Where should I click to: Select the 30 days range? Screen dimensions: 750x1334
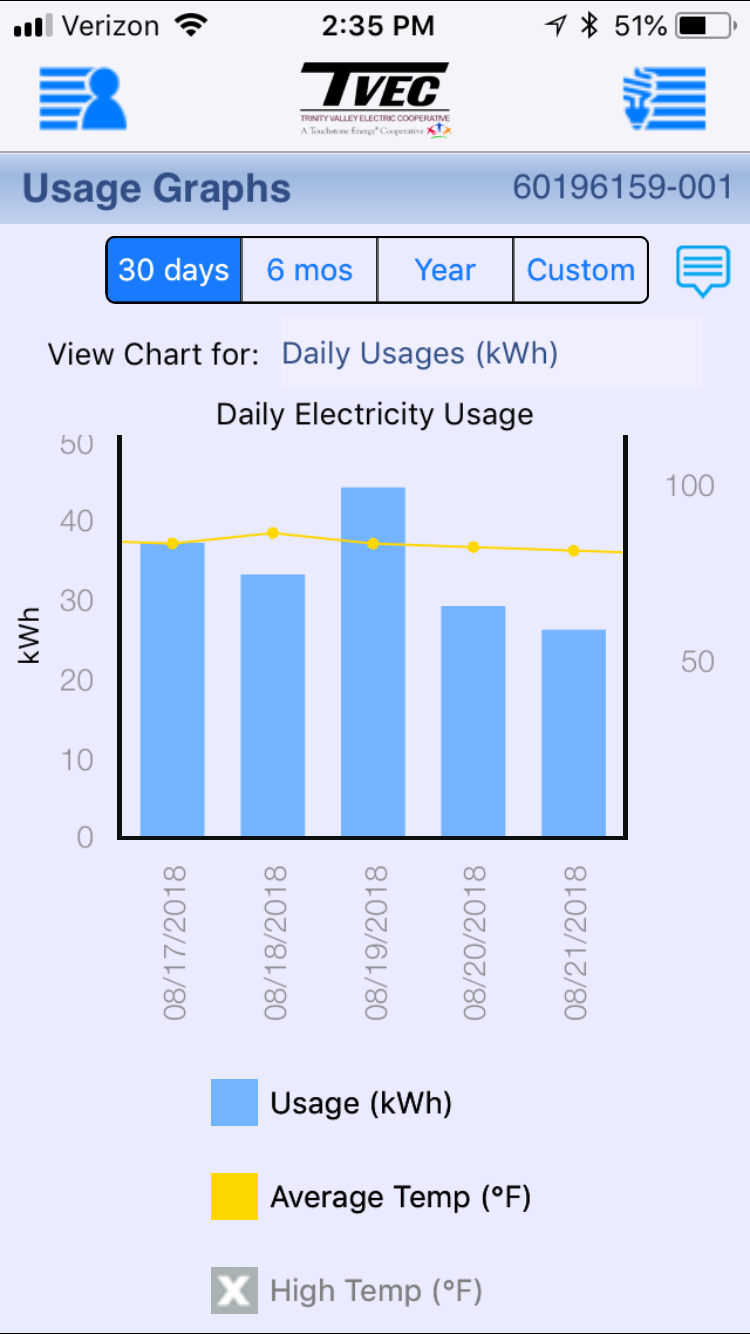coord(174,270)
